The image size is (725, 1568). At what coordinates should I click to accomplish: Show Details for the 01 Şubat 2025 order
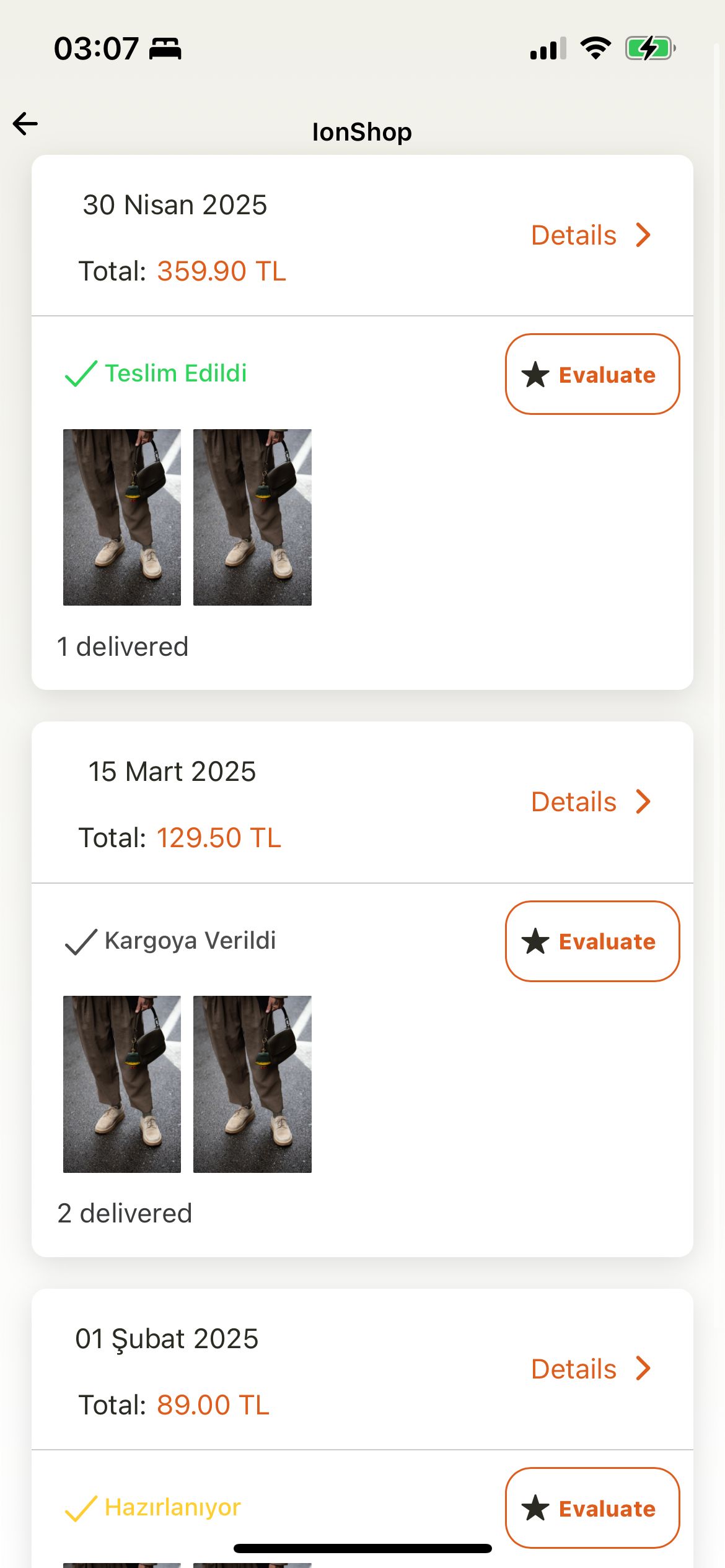tap(591, 1369)
